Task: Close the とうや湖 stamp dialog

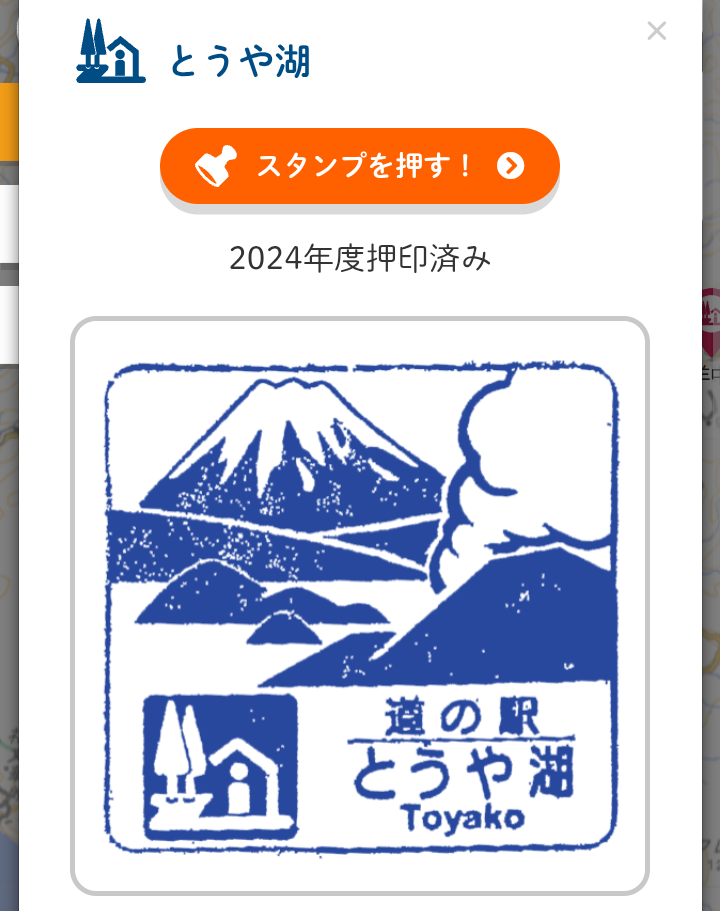Action: 656,31
